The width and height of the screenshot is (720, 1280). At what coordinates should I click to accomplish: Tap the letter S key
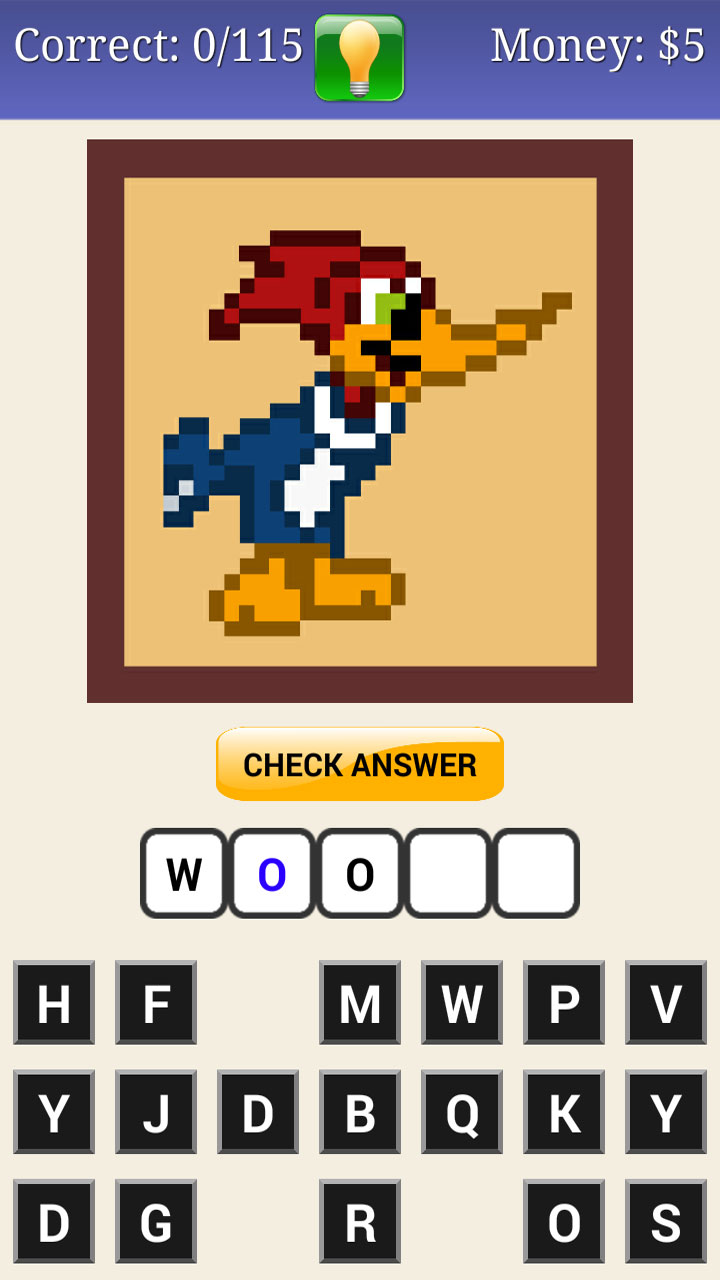[666, 1220]
